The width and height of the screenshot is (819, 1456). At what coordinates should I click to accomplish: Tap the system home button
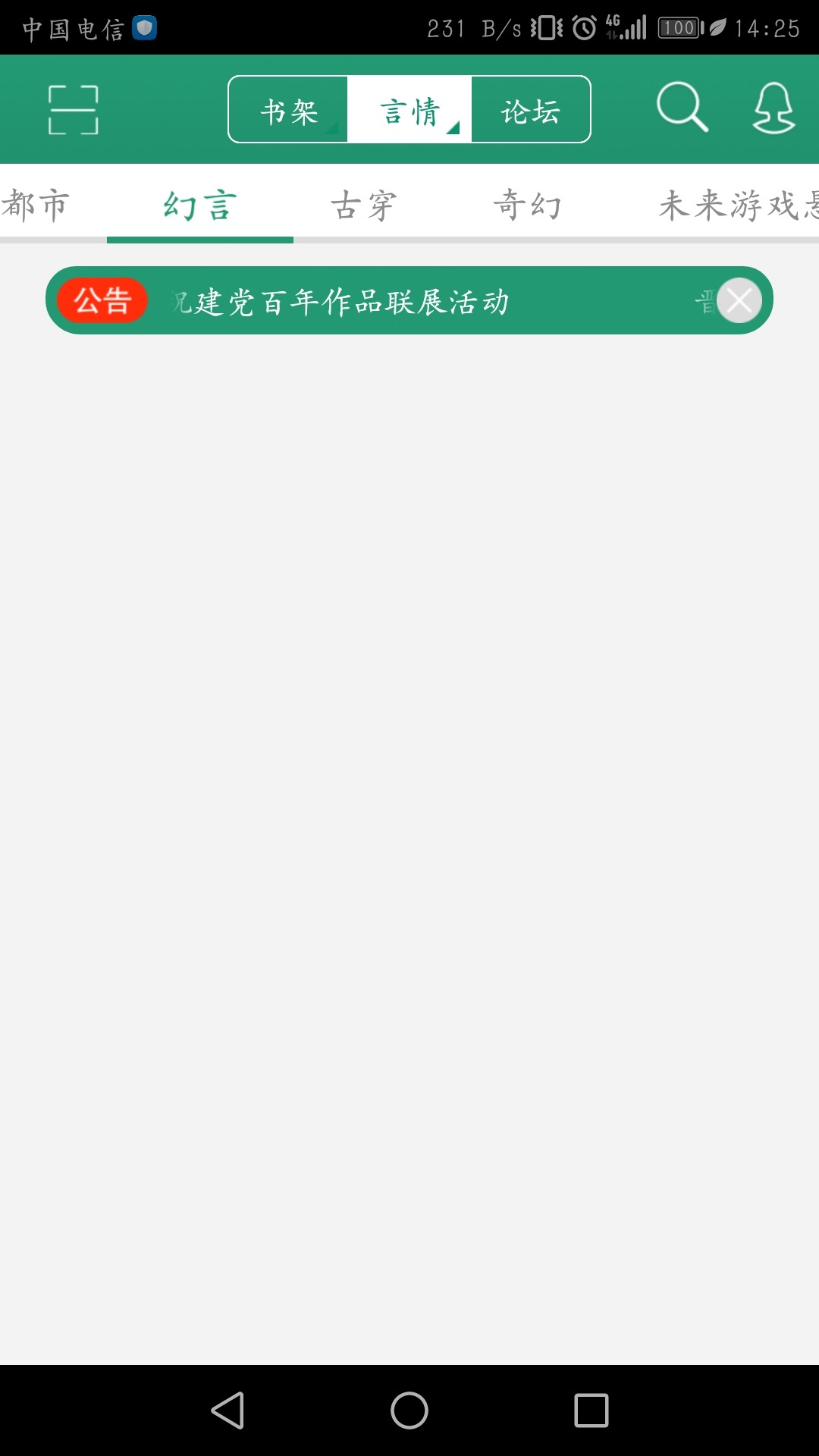(x=409, y=1410)
